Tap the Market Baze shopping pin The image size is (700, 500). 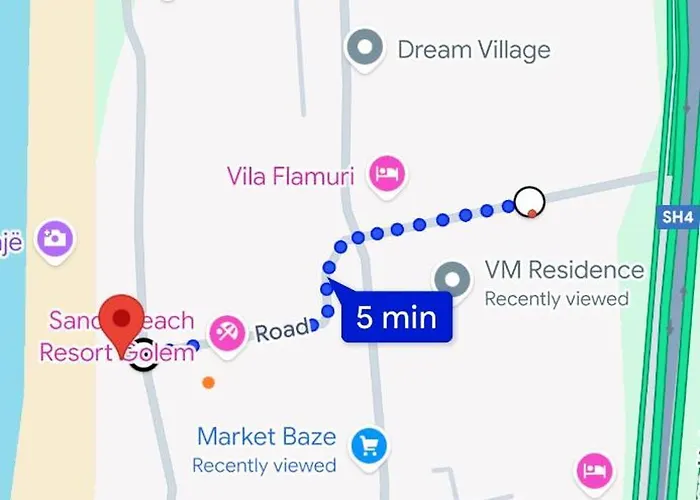[x=369, y=448]
